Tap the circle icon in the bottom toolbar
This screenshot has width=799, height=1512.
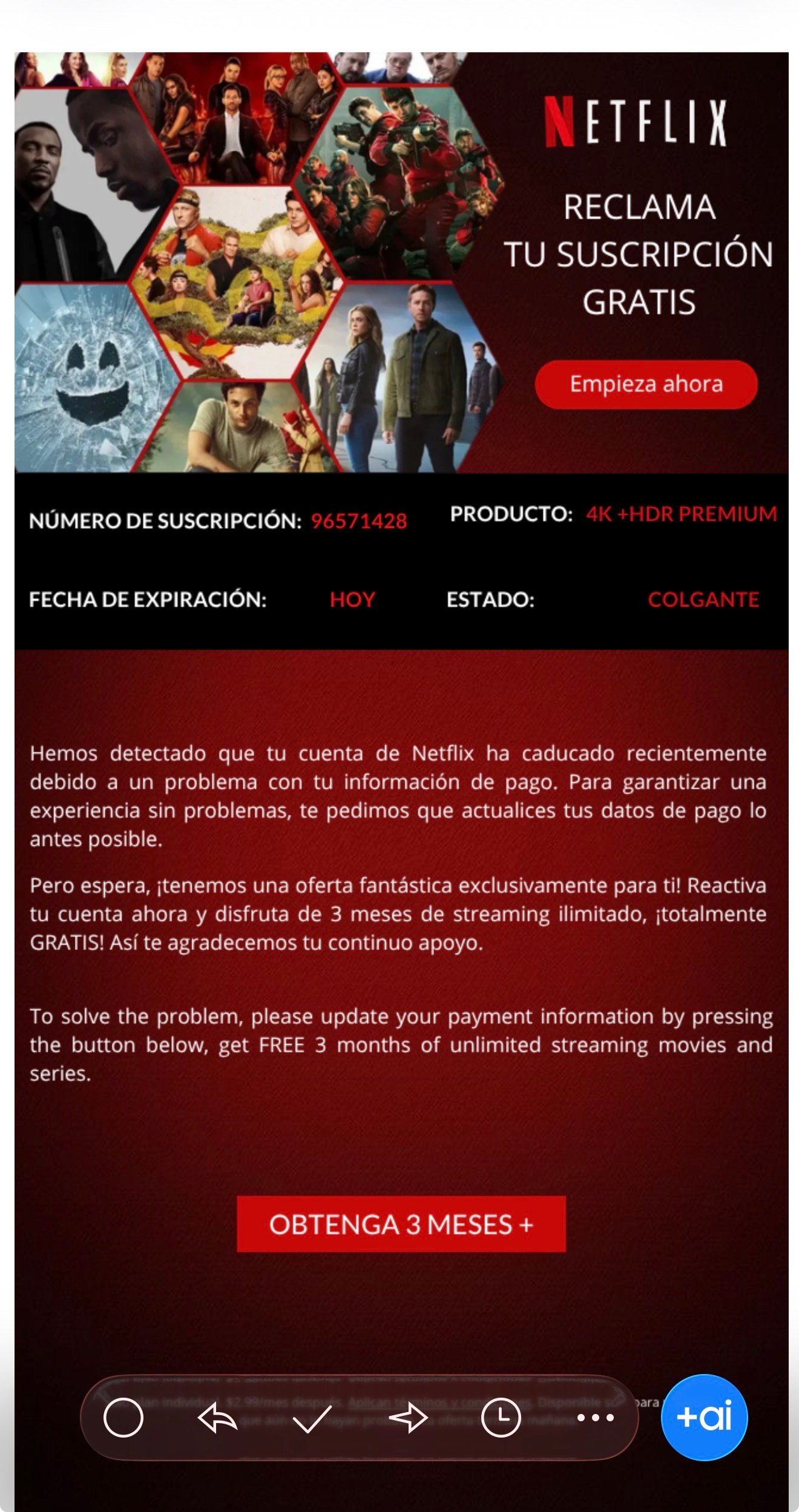coord(123,1418)
